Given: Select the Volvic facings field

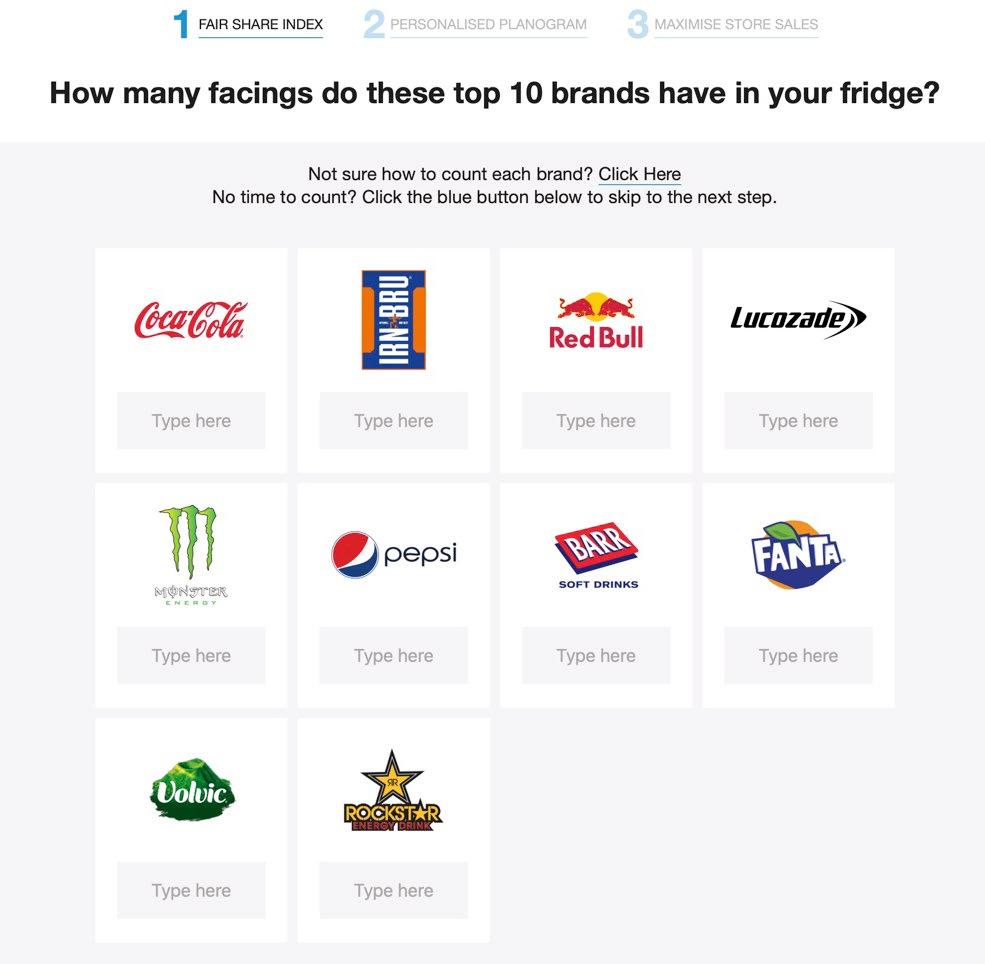Looking at the screenshot, I should [191, 891].
